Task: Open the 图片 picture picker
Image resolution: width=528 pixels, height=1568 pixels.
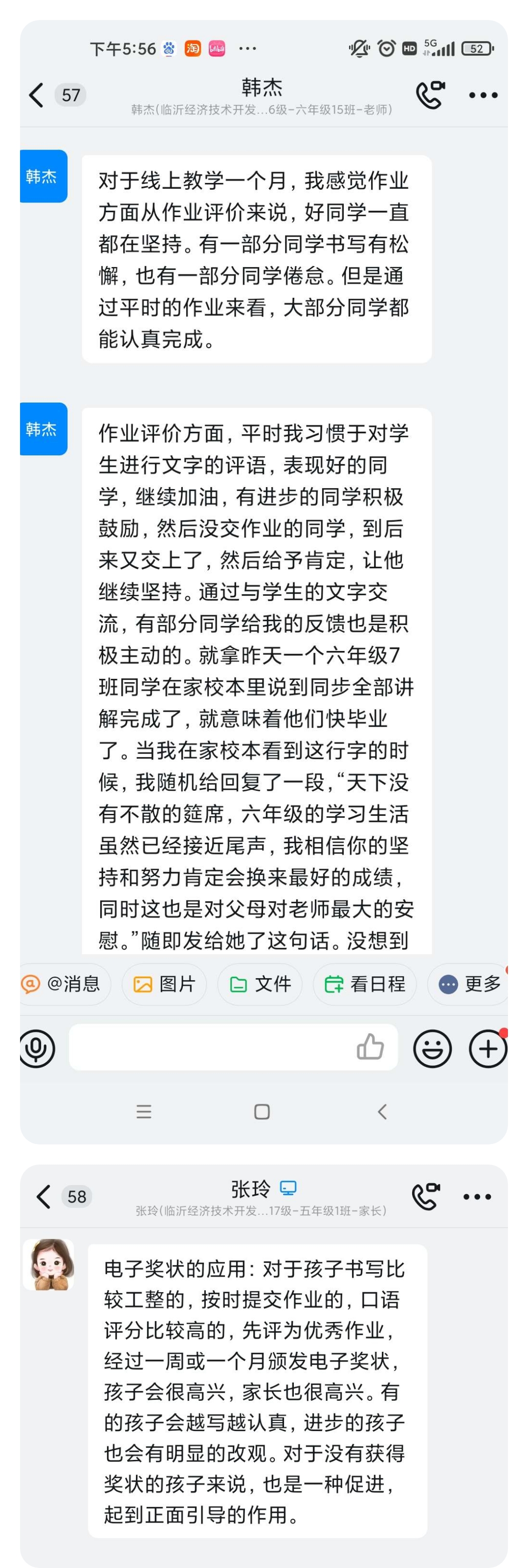Action: click(164, 984)
